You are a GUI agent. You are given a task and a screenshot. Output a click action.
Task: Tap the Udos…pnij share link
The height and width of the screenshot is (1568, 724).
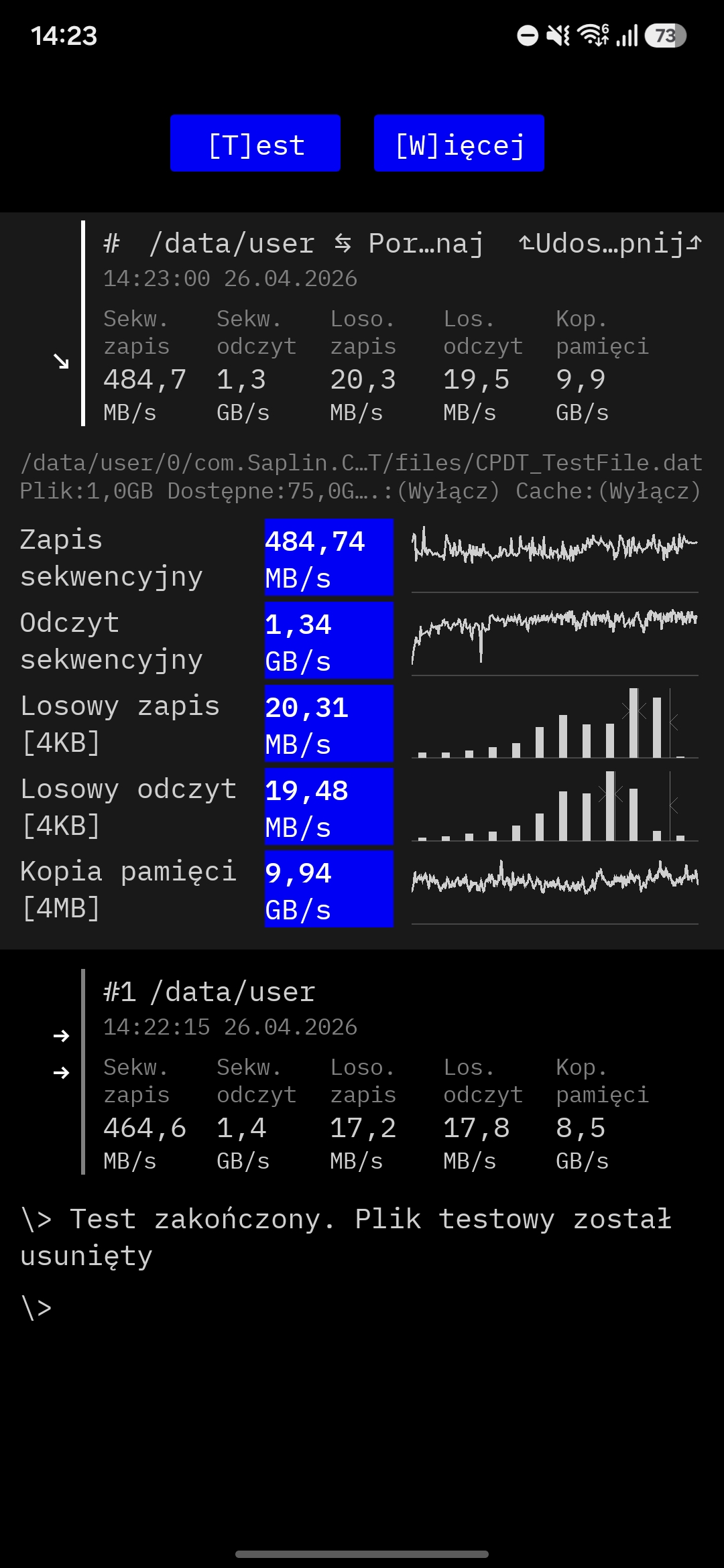pos(610,243)
